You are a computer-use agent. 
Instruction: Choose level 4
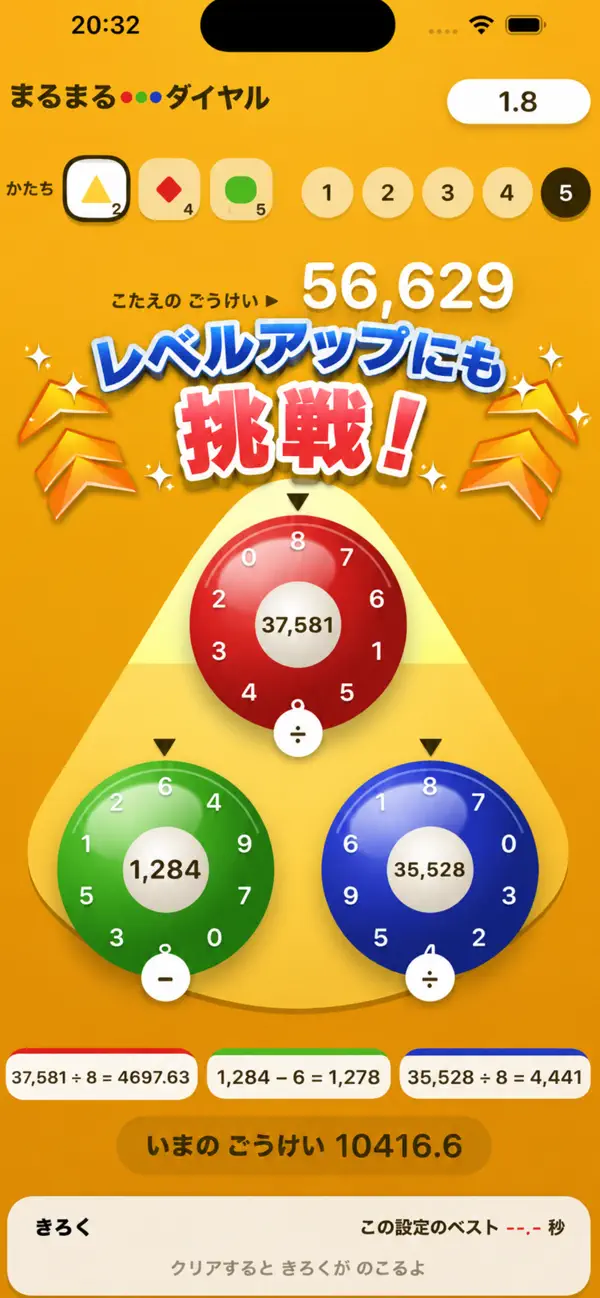[x=507, y=193]
